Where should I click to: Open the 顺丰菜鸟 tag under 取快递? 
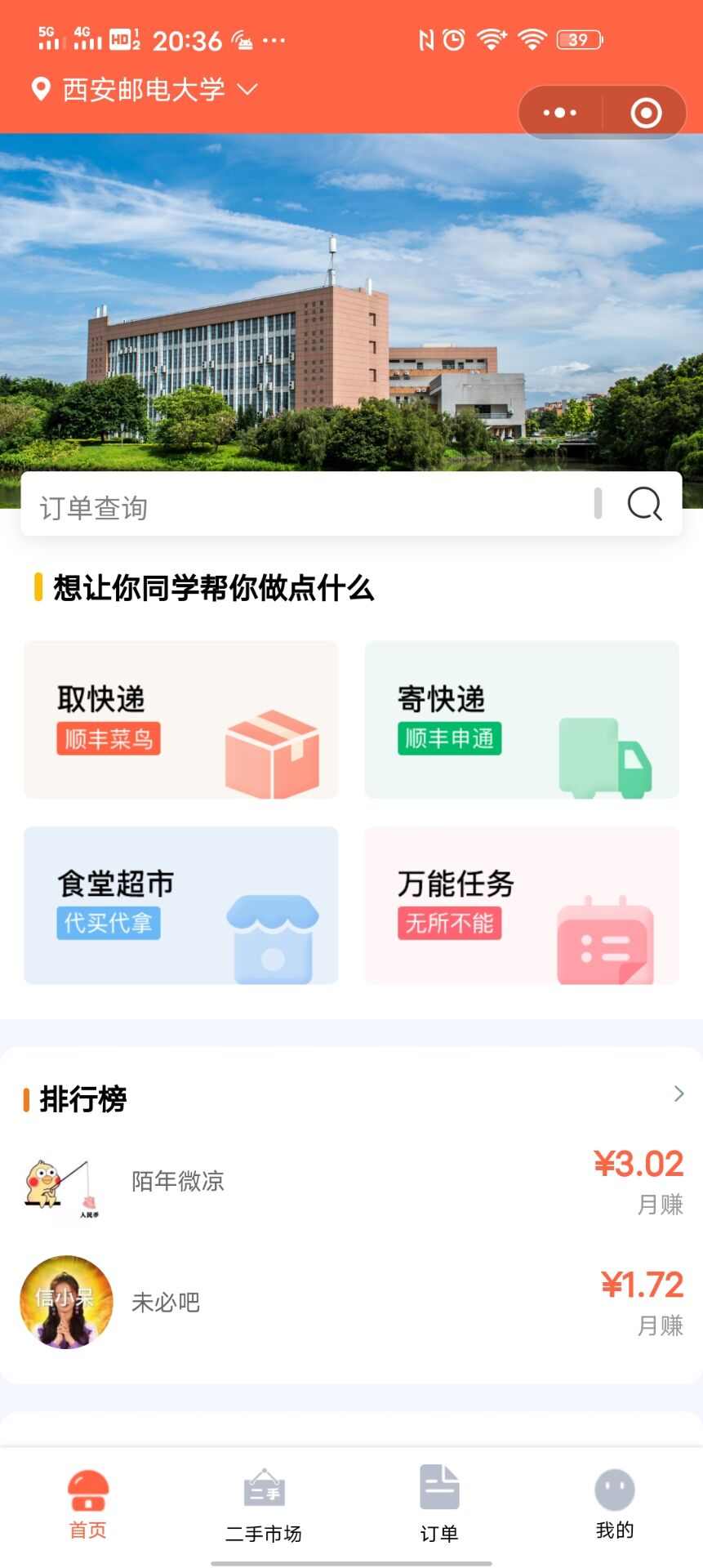click(x=109, y=739)
